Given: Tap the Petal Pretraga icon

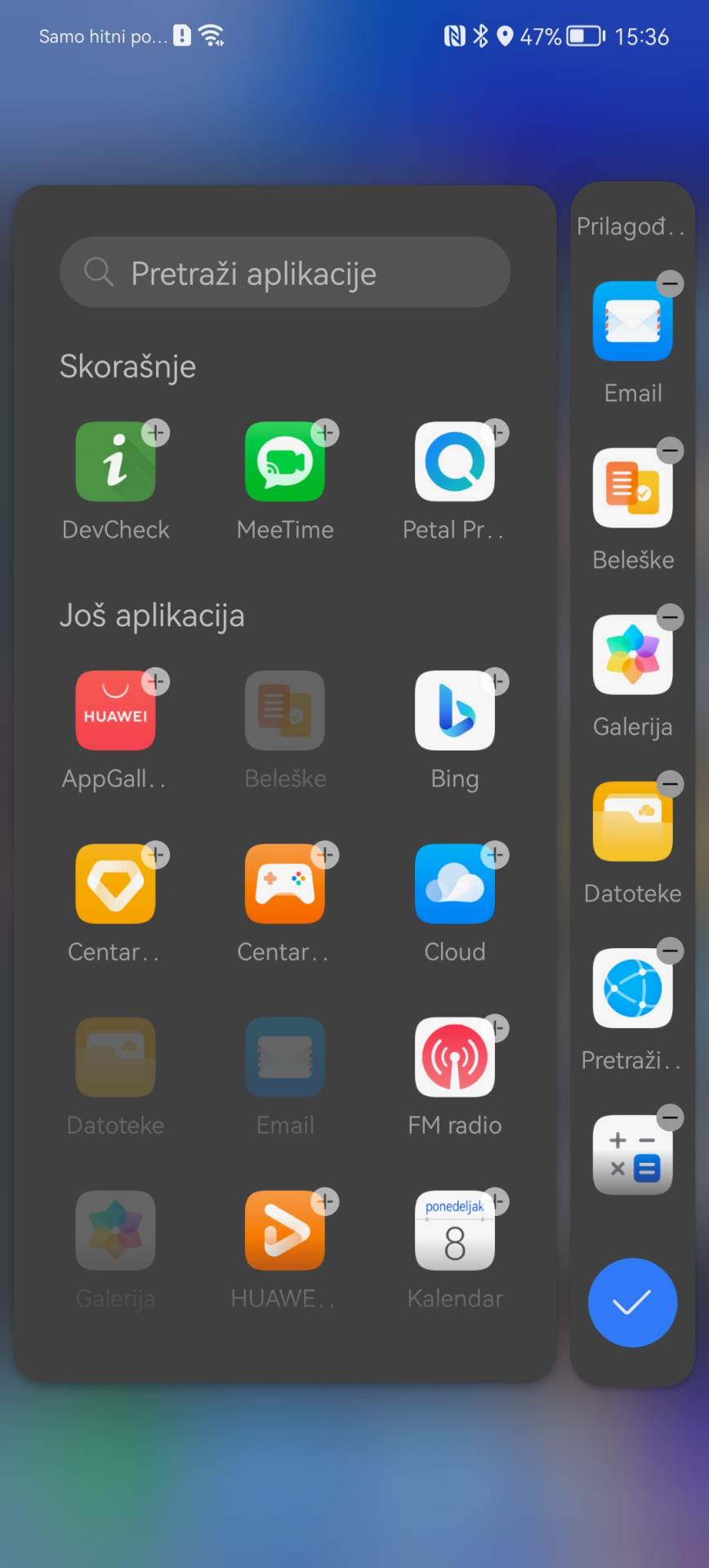Looking at the screenshot, I should pyautogui.click(x=455, y=461).
